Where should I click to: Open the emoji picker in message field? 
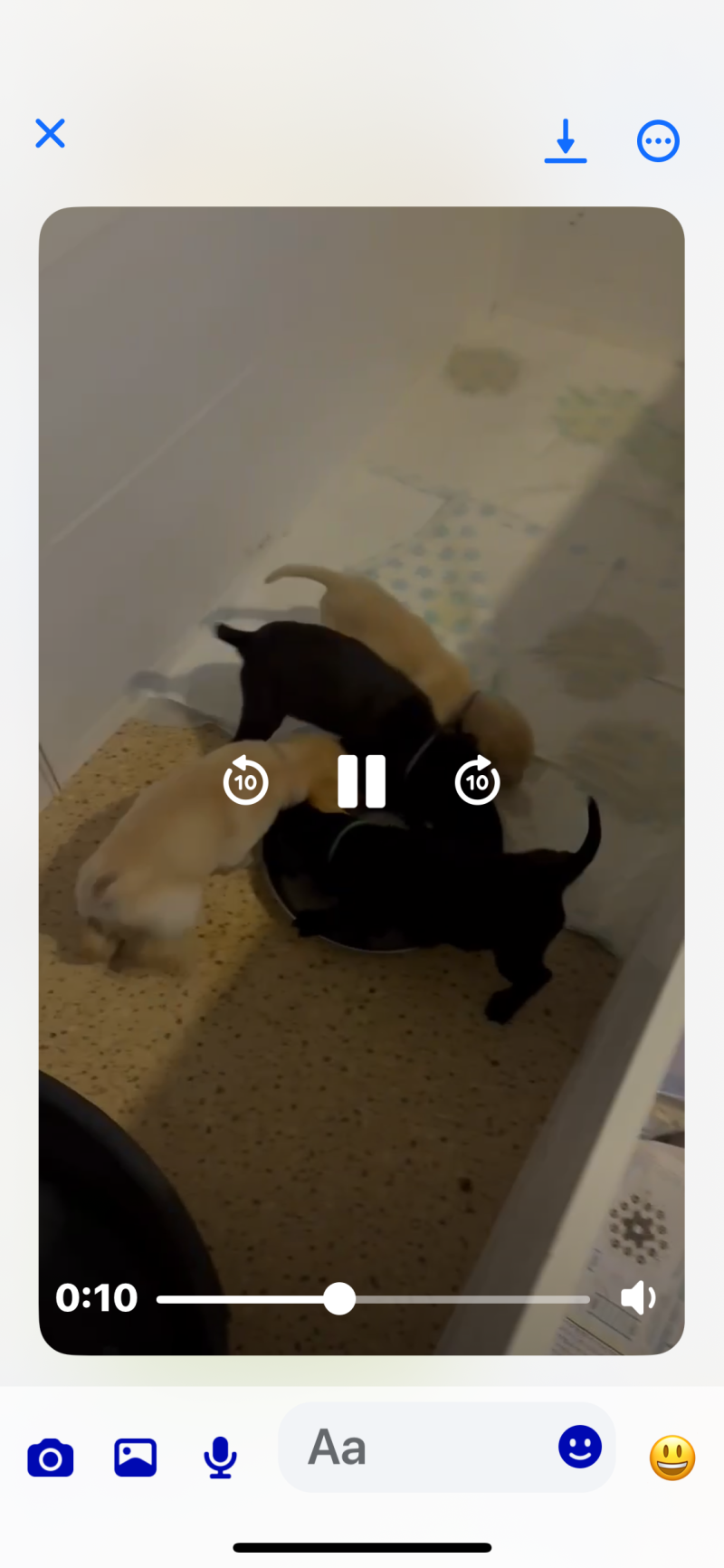click(580, 1447)
